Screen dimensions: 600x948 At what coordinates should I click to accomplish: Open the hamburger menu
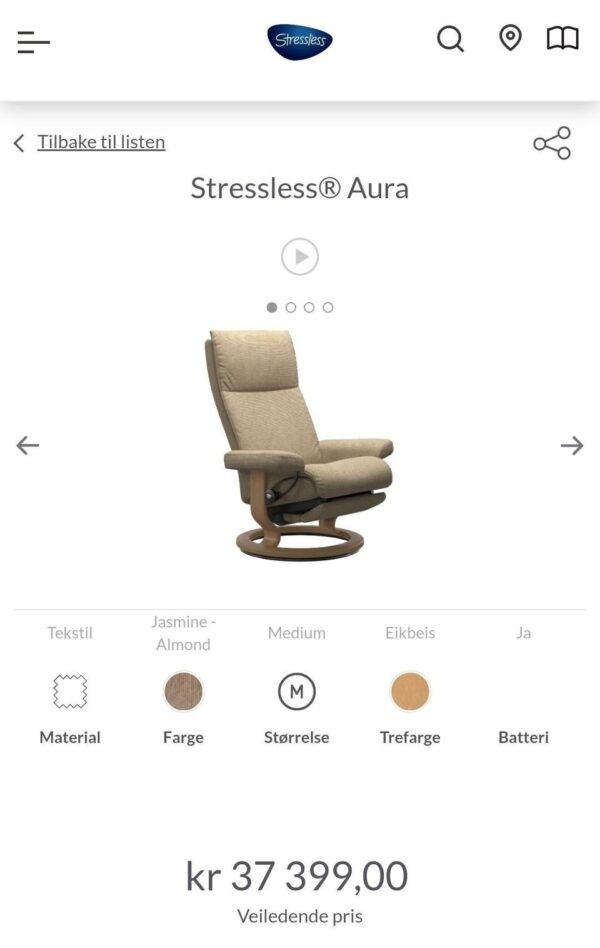[33, 41]
